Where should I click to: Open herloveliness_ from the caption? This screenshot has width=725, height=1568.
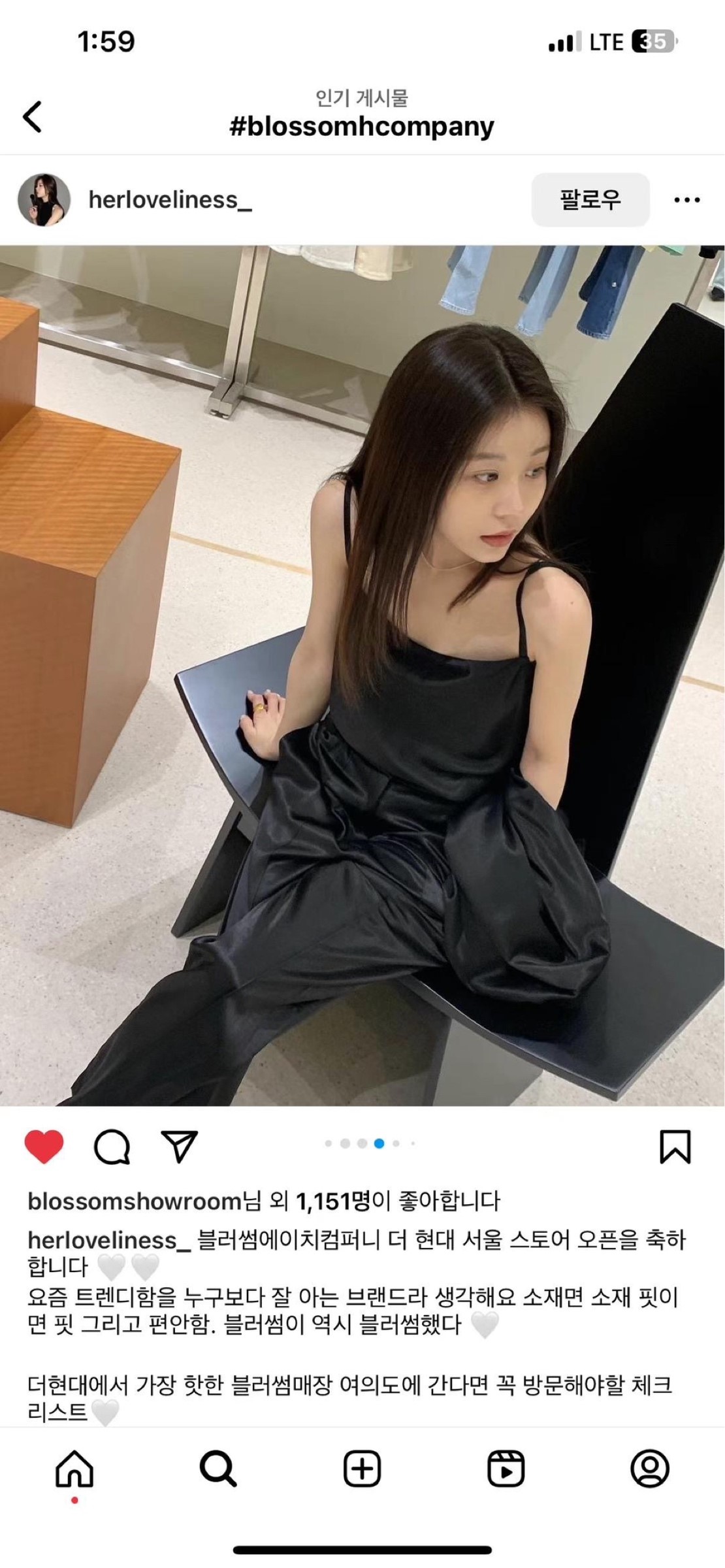click(109, 1240)
